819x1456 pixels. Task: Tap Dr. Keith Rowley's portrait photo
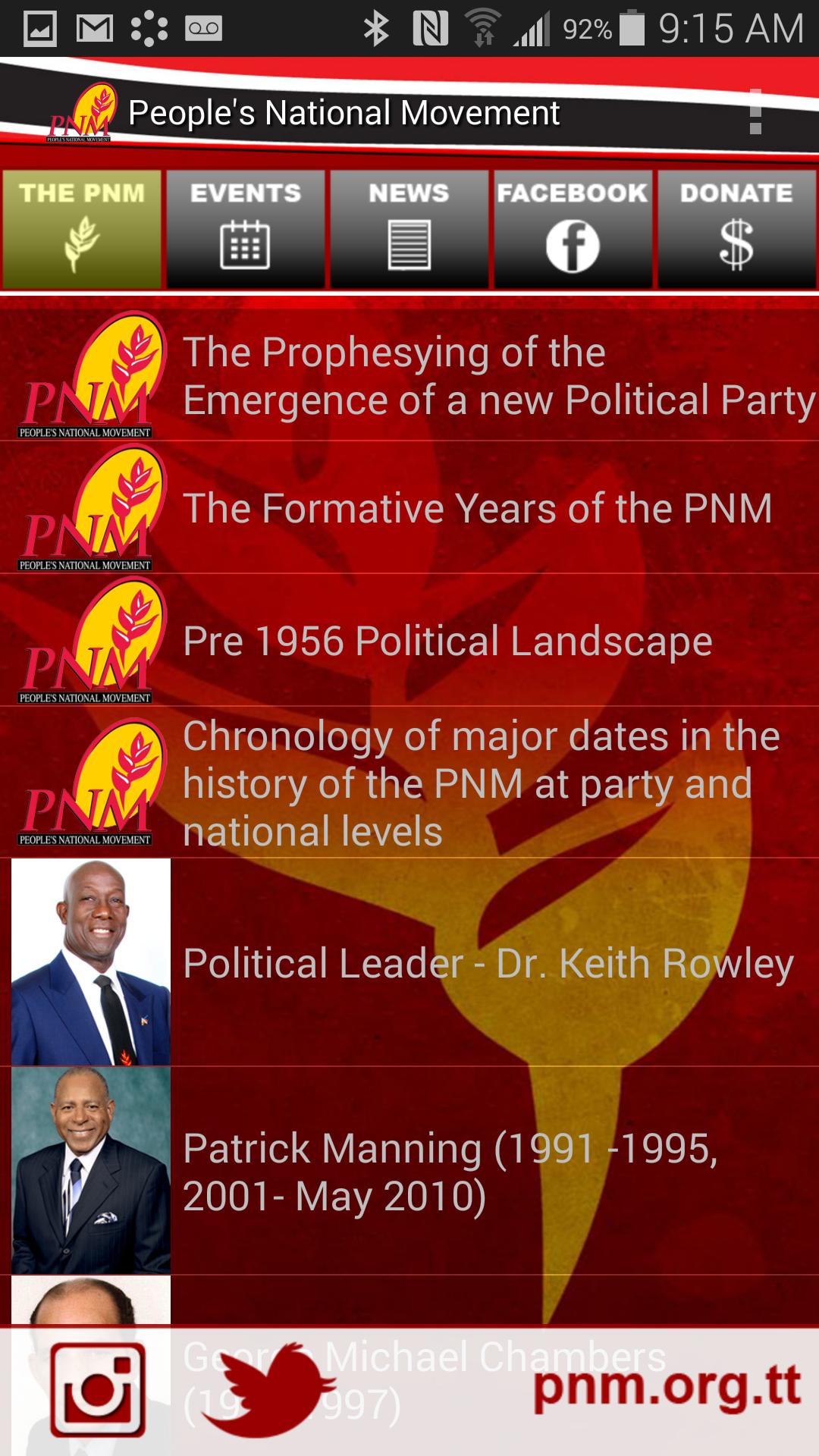(91, 963)
